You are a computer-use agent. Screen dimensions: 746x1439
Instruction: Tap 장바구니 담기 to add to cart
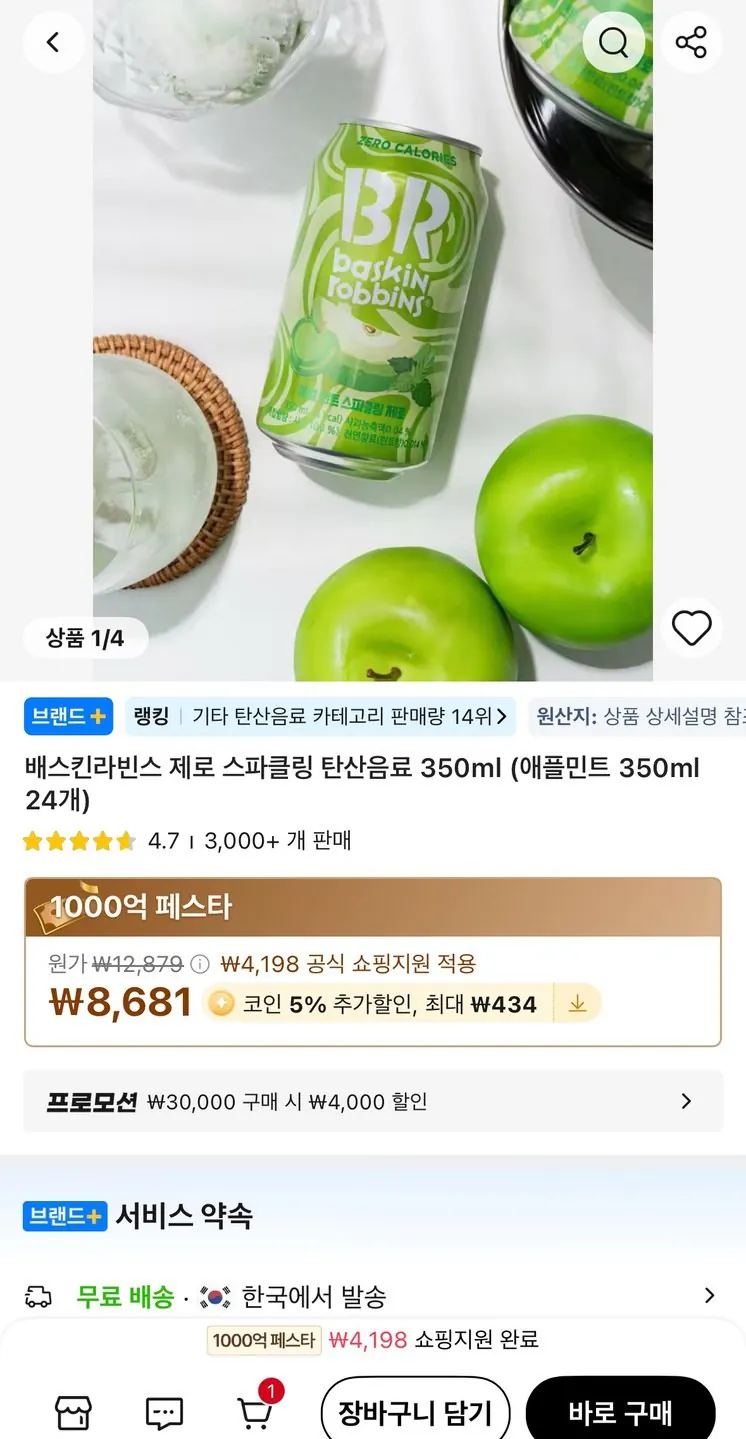(416, 1408)
